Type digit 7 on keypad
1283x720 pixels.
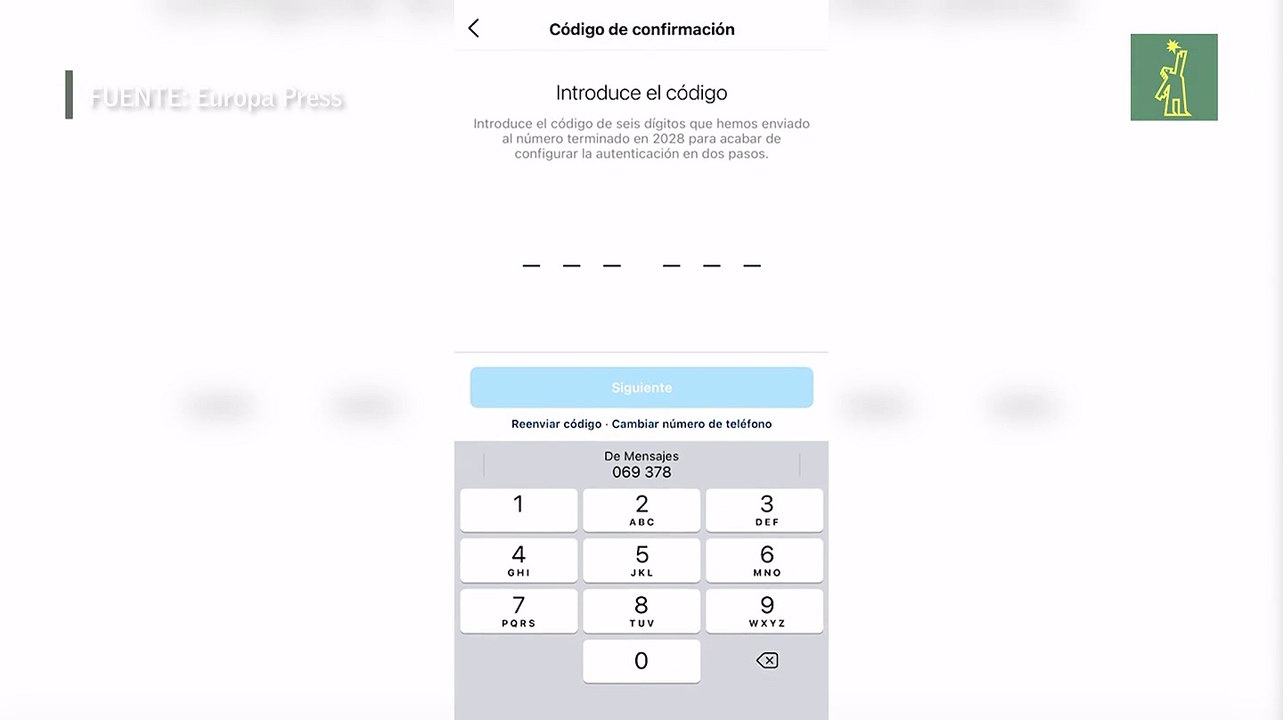coord(518,611)
